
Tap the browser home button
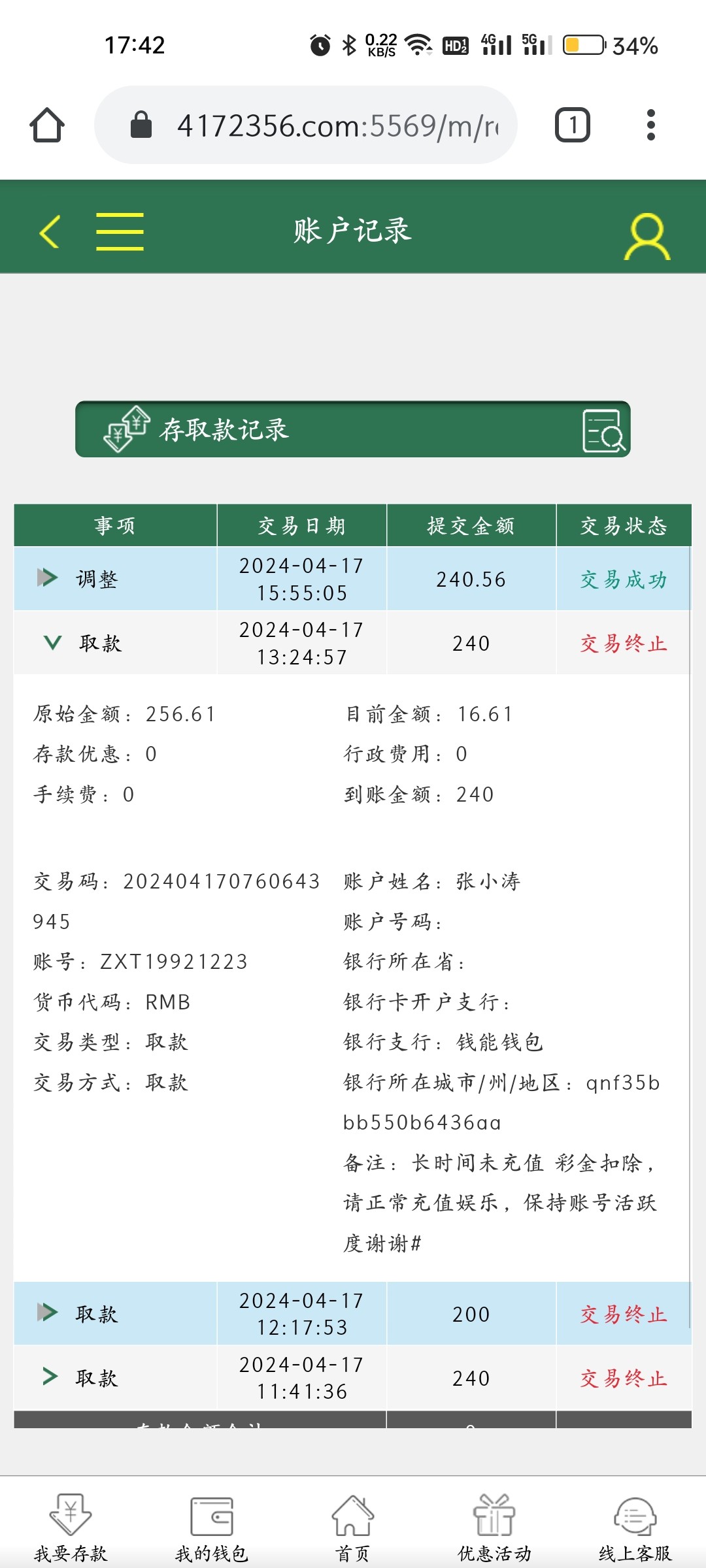tap(47, 125)
